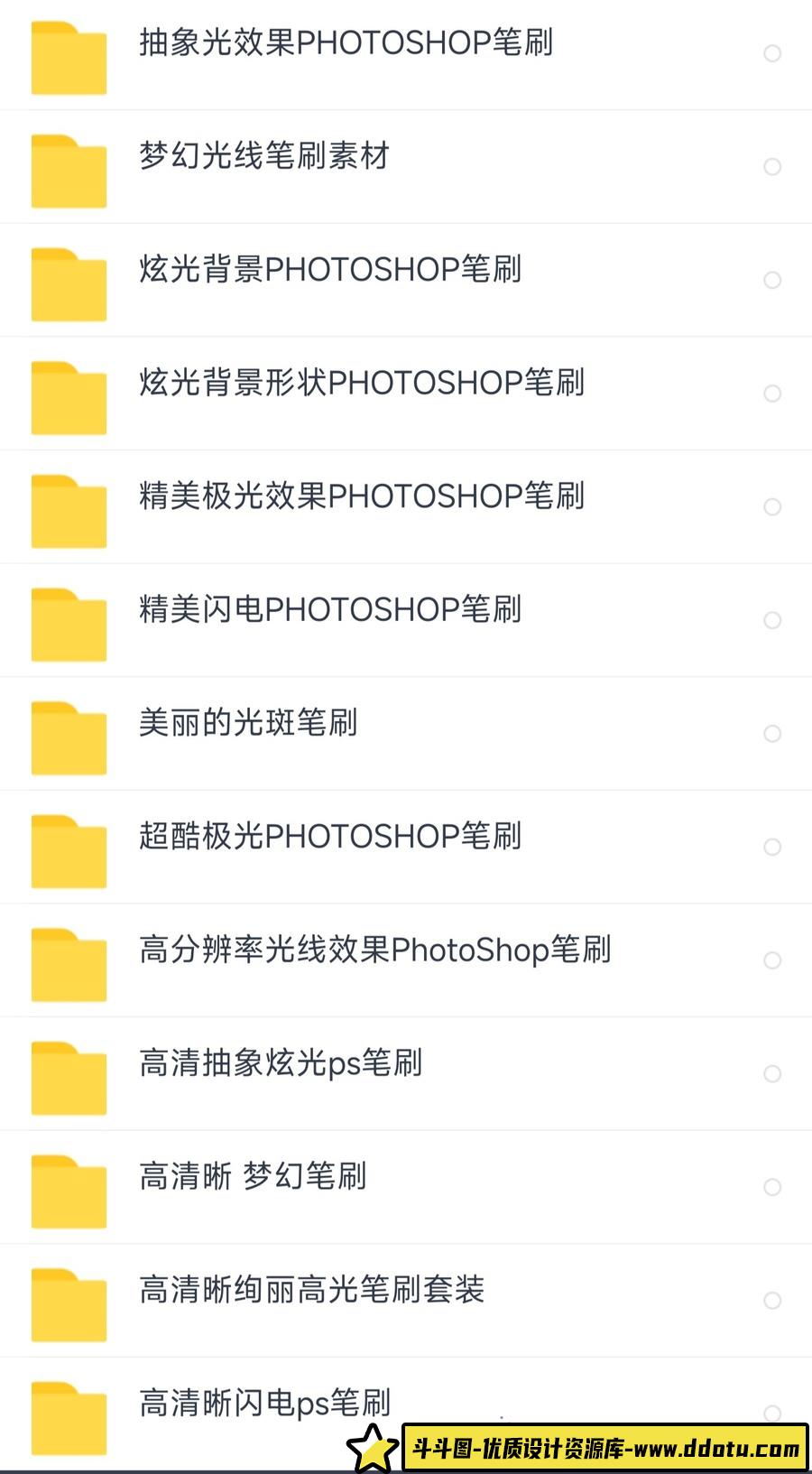
Task: Open the 高清晰闪电ps笔刷 folder icon
Action: (69, 1414)
